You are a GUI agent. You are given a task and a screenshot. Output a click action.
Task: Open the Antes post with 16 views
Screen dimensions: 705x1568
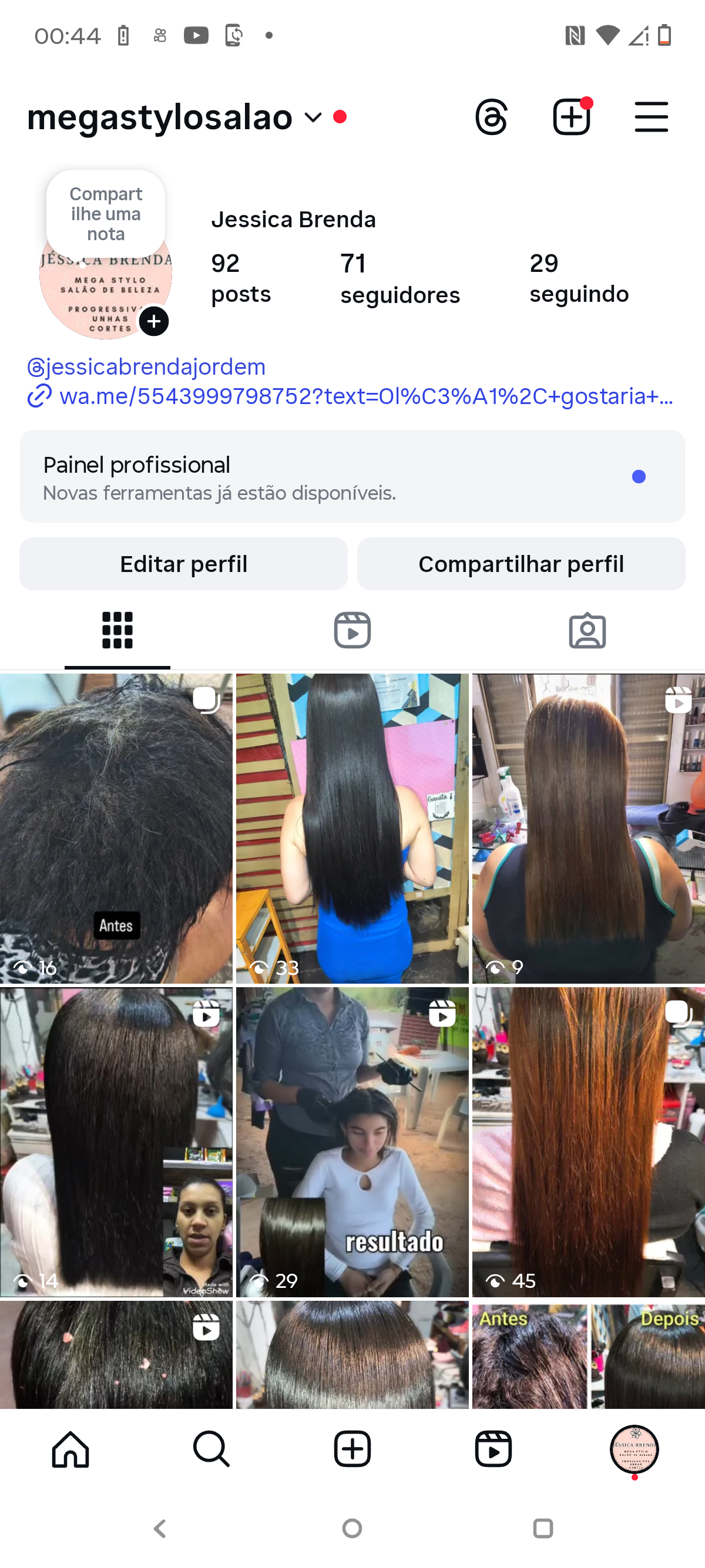(x=116, y=828)
